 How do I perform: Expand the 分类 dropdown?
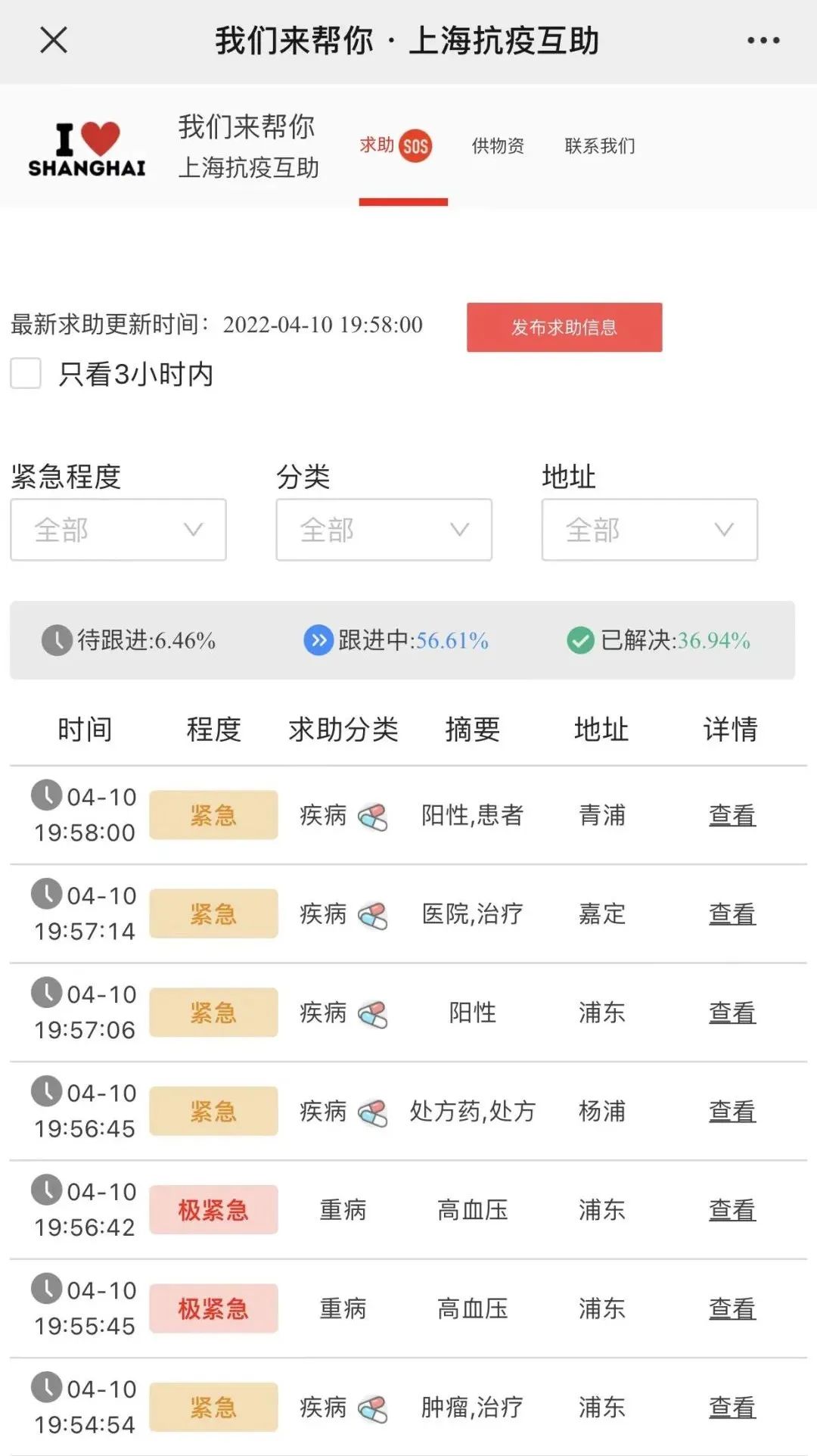(384, 530)
